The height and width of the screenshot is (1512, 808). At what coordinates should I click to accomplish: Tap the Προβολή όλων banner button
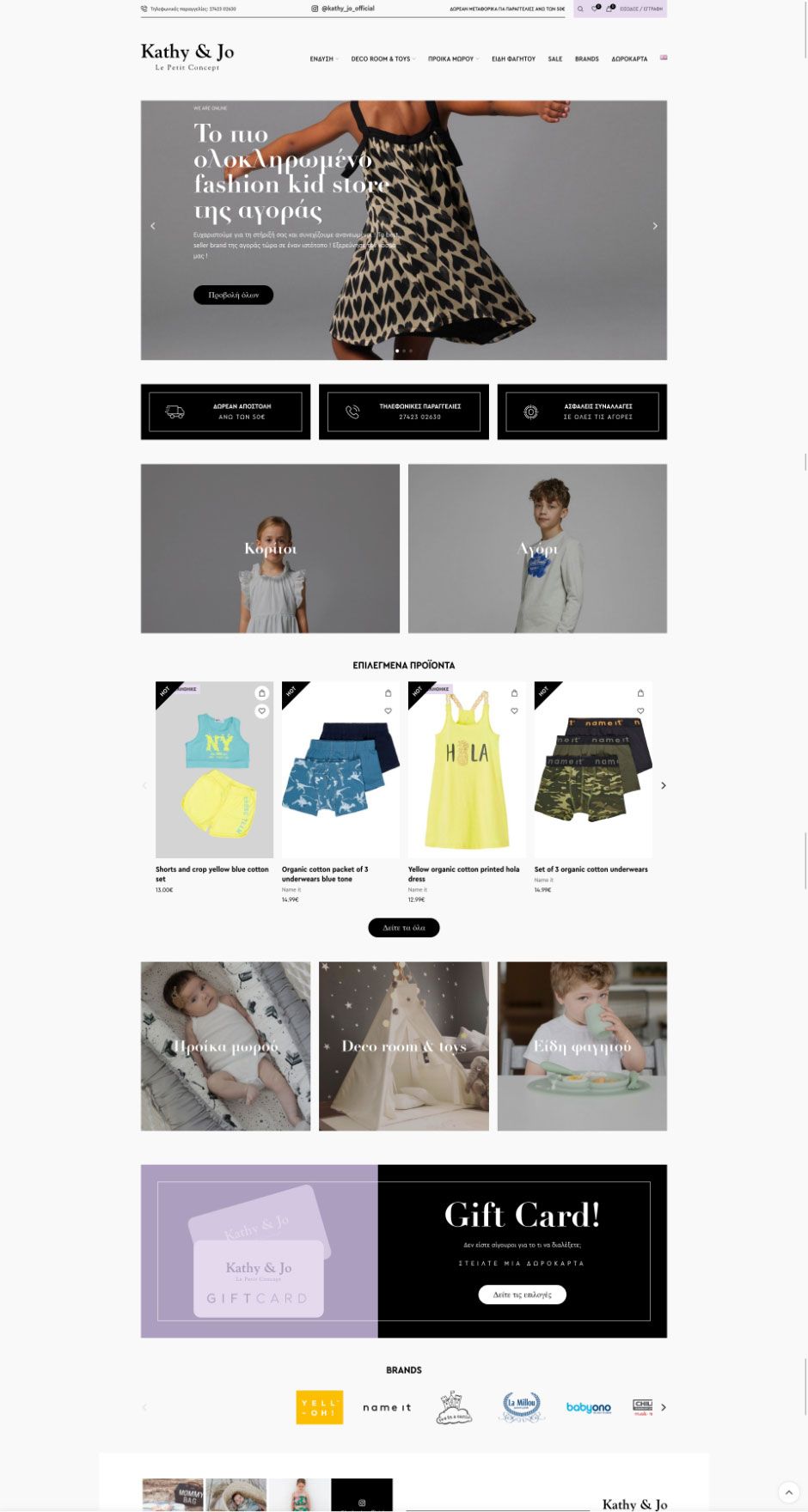tap(233, 295)
